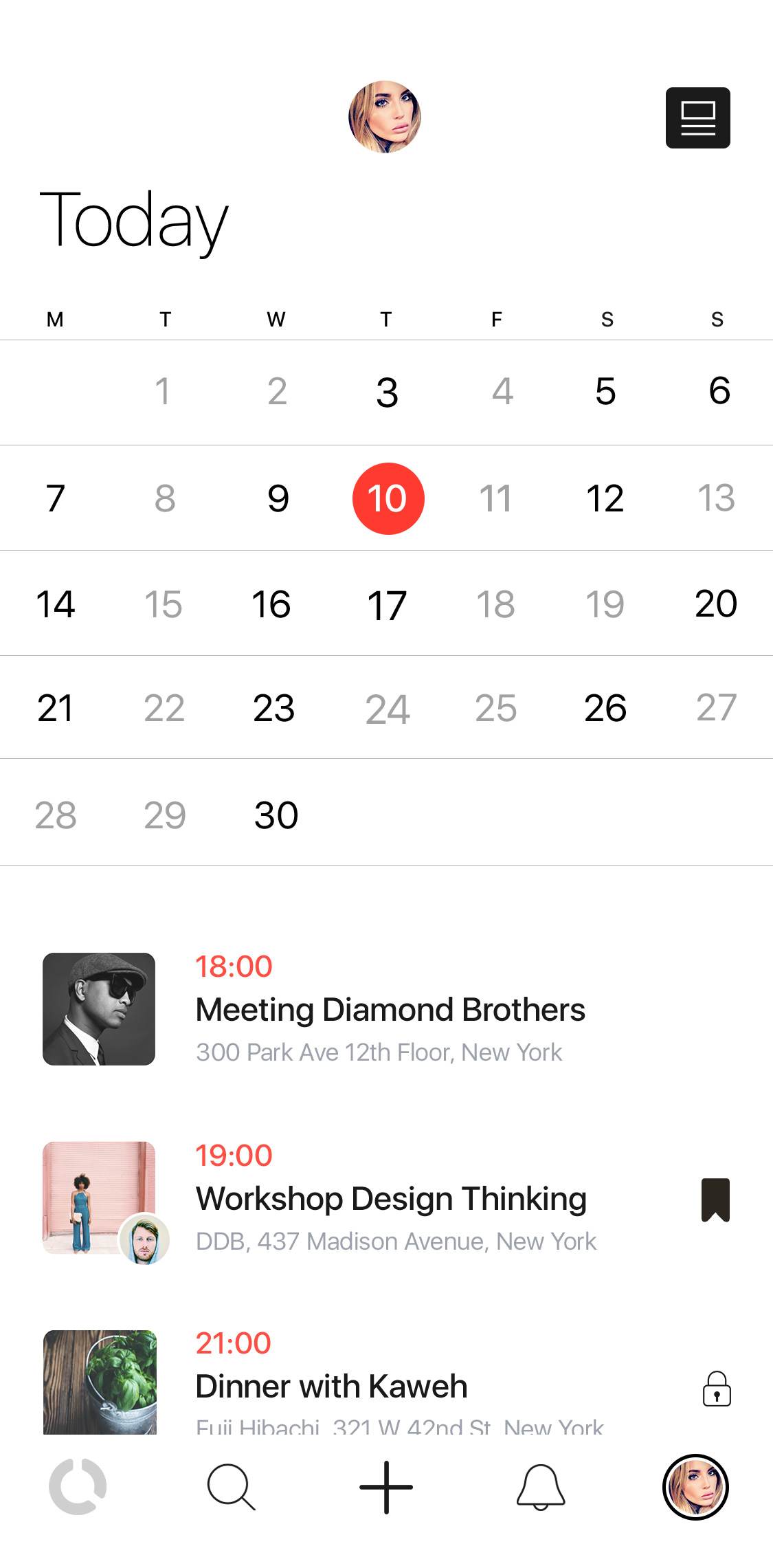Open search from the bottom bar

[231, 1487]
